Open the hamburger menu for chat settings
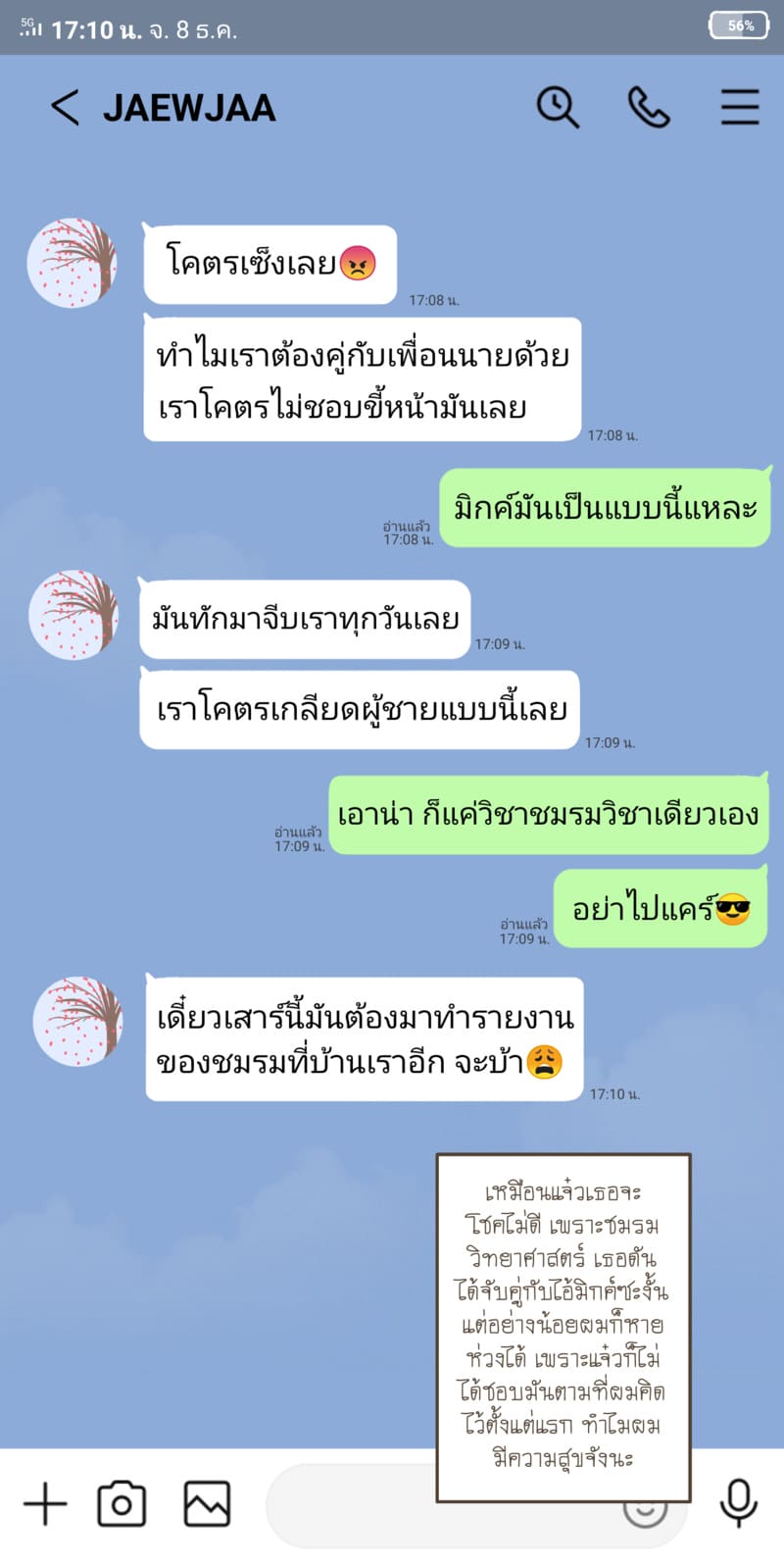Screen dimensions: 784x1565 tap(740, 108)
